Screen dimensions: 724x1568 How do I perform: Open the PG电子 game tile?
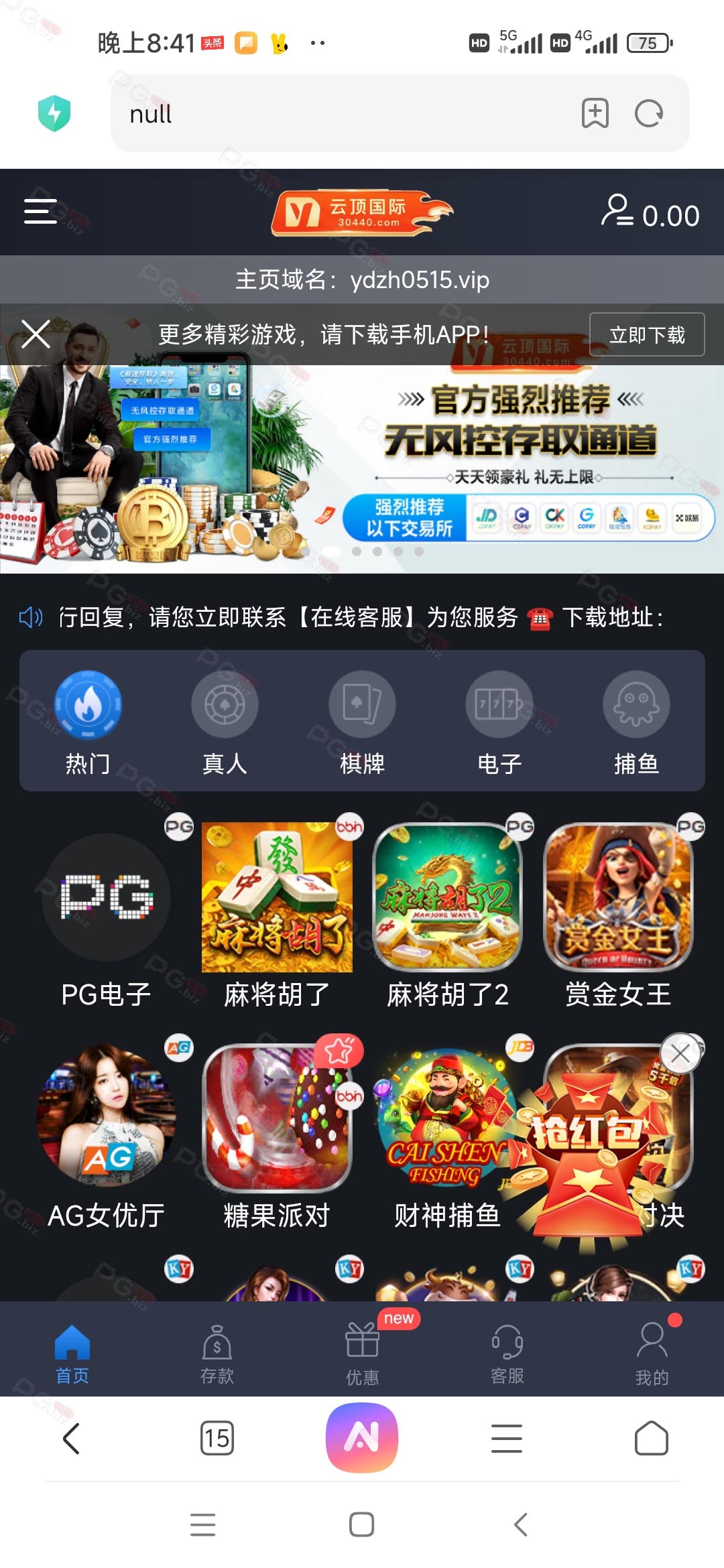(107, 915)
